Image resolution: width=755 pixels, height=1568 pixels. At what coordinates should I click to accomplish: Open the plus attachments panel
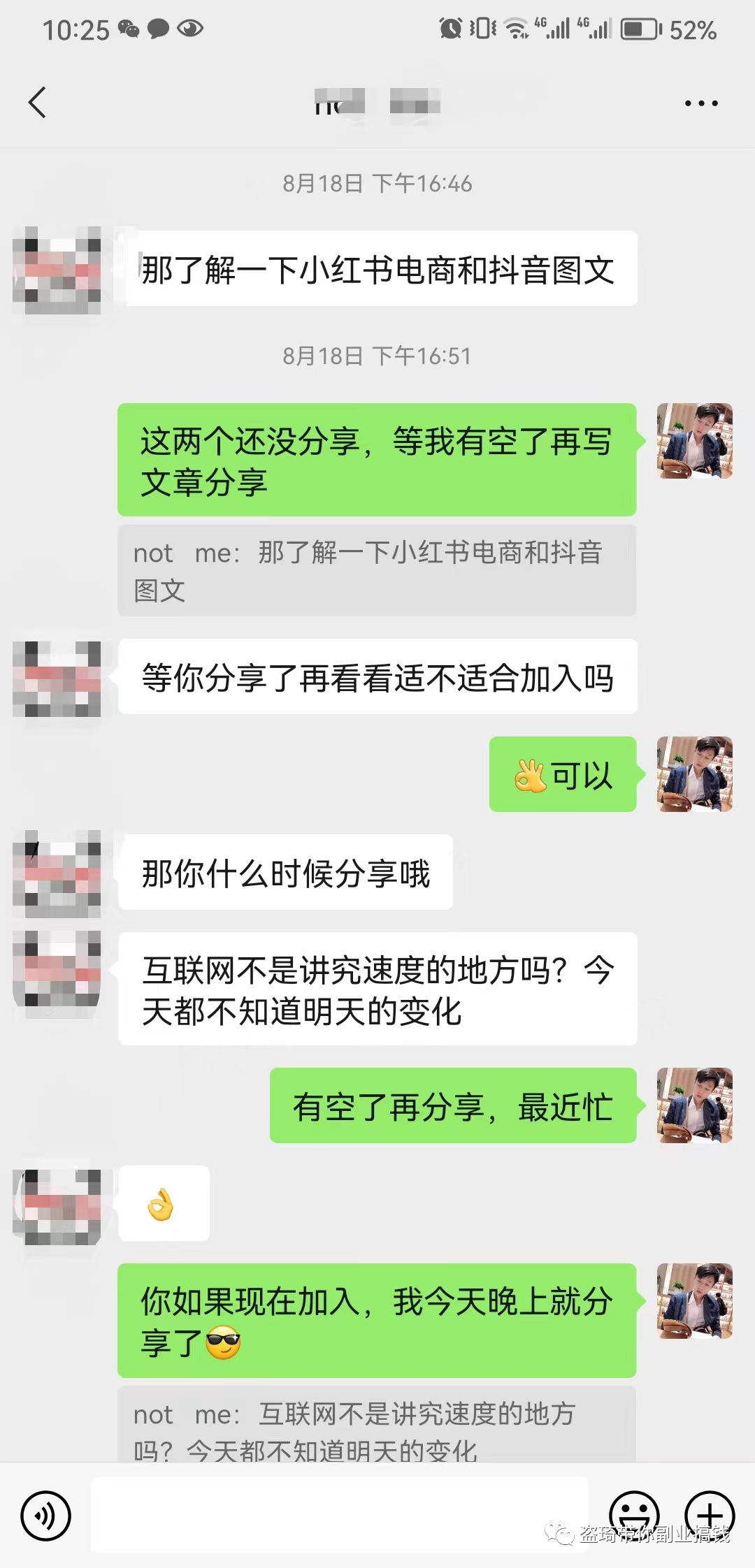coord(709,1515)
